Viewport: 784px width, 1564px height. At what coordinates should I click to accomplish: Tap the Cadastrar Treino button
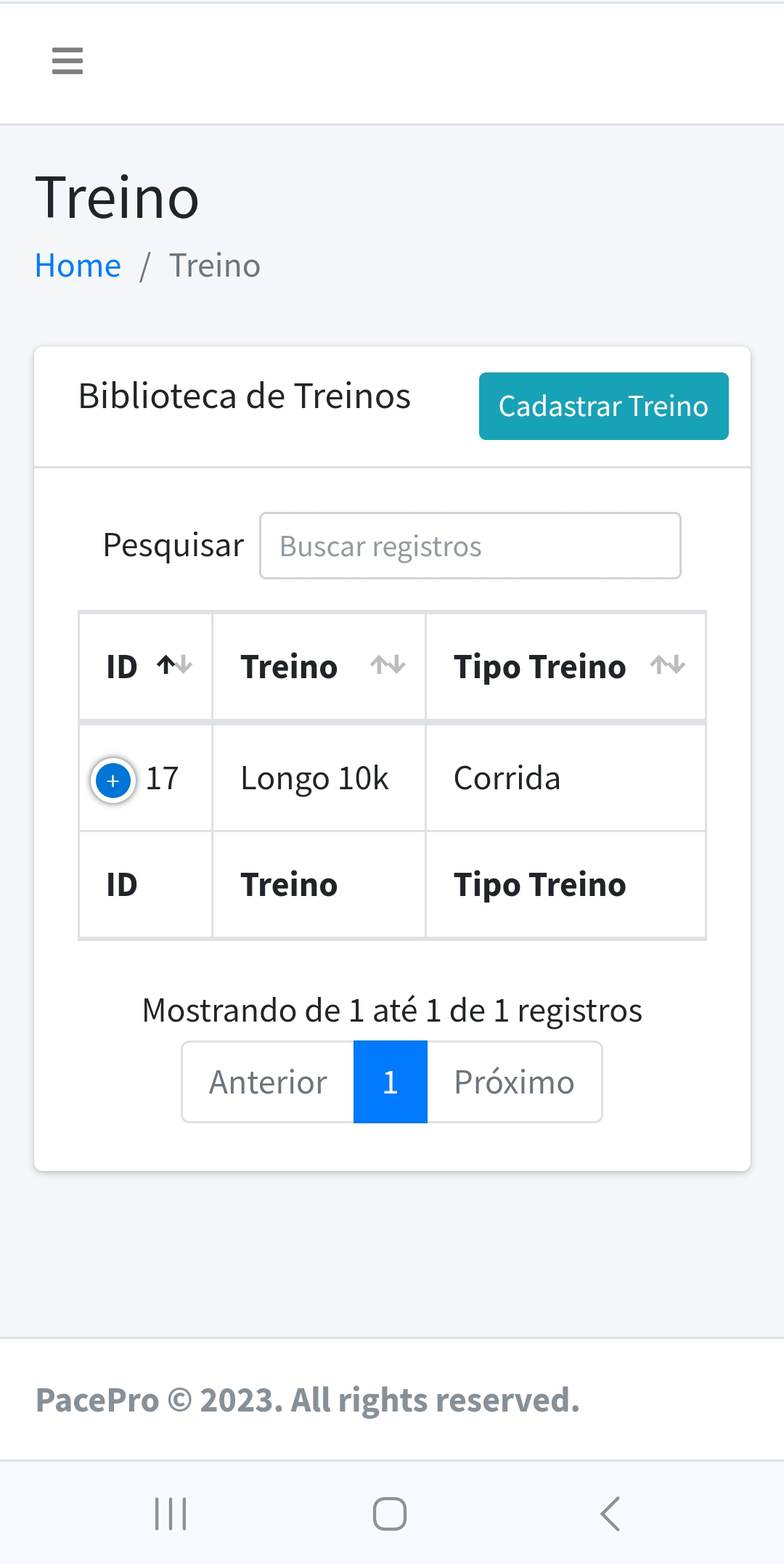[603, 406]
